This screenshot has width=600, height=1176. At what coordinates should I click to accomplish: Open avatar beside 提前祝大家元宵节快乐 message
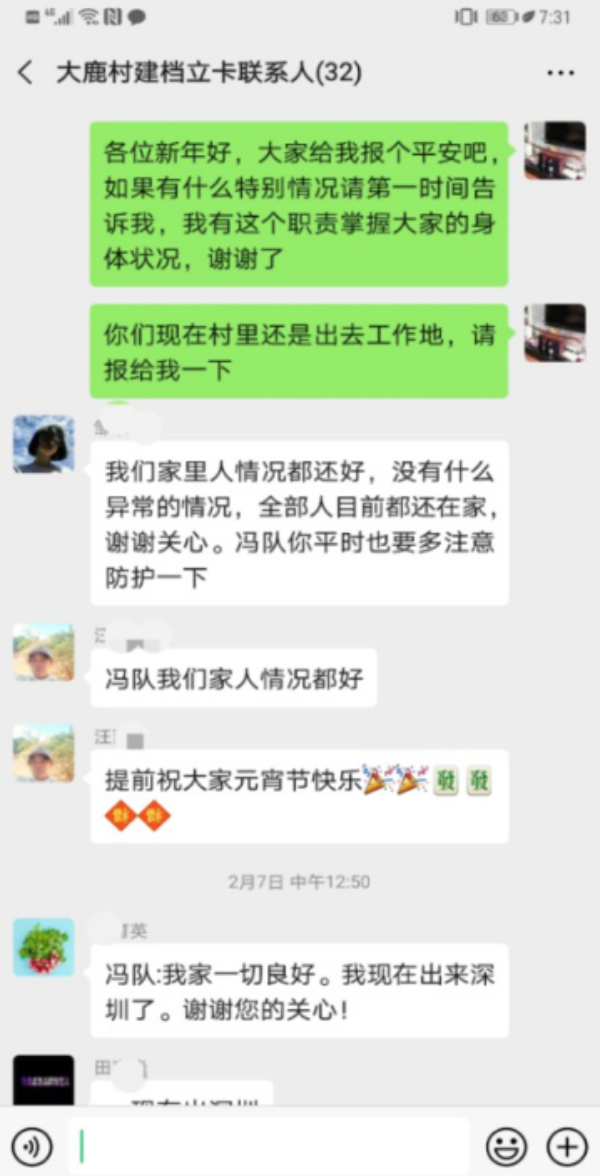click(43, 753)
